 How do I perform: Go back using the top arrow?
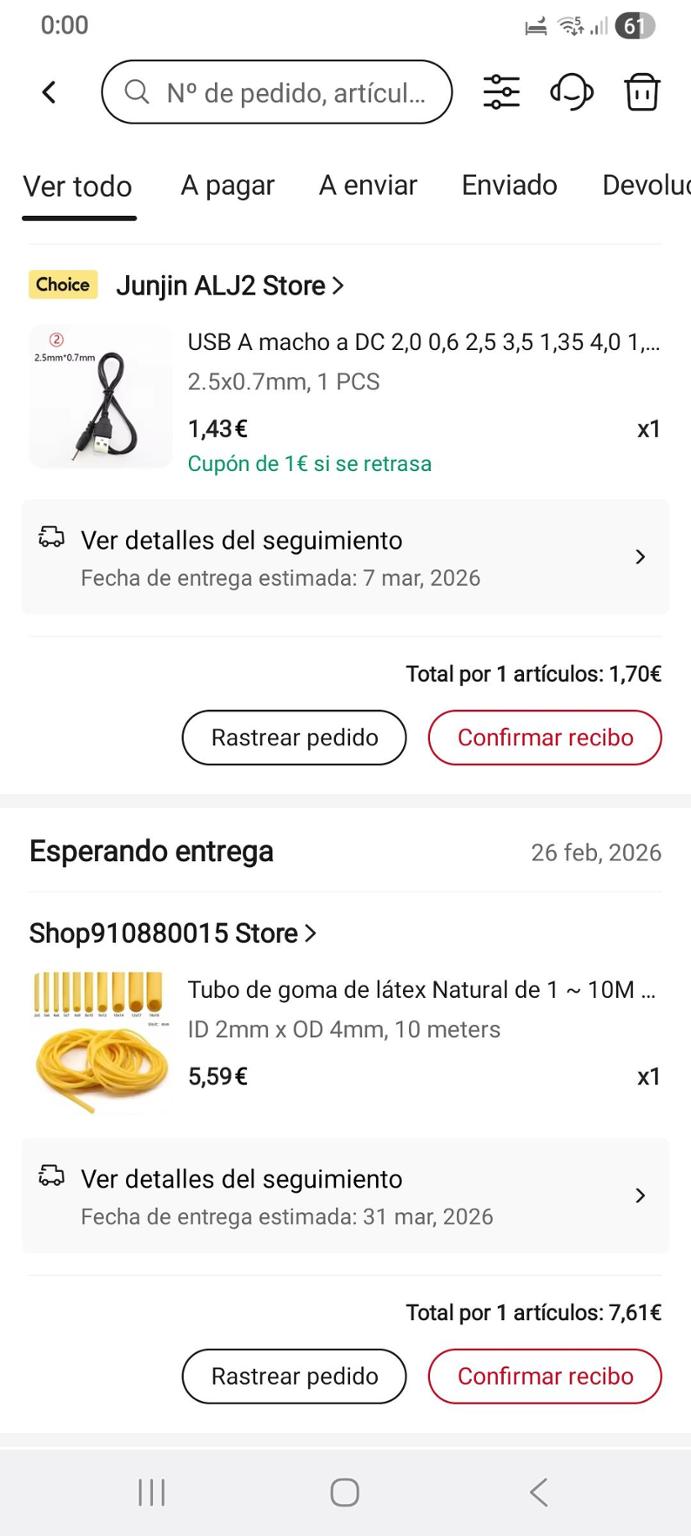(49, 93)
